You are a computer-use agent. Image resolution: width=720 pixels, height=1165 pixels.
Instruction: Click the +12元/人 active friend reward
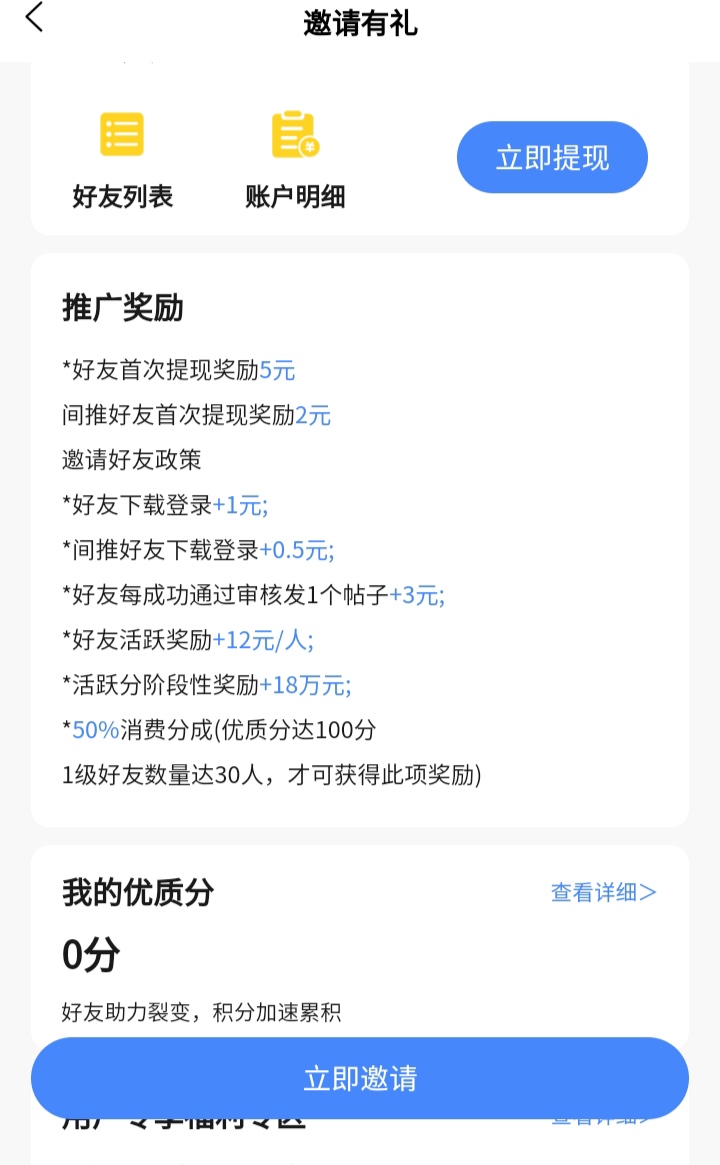263,641
